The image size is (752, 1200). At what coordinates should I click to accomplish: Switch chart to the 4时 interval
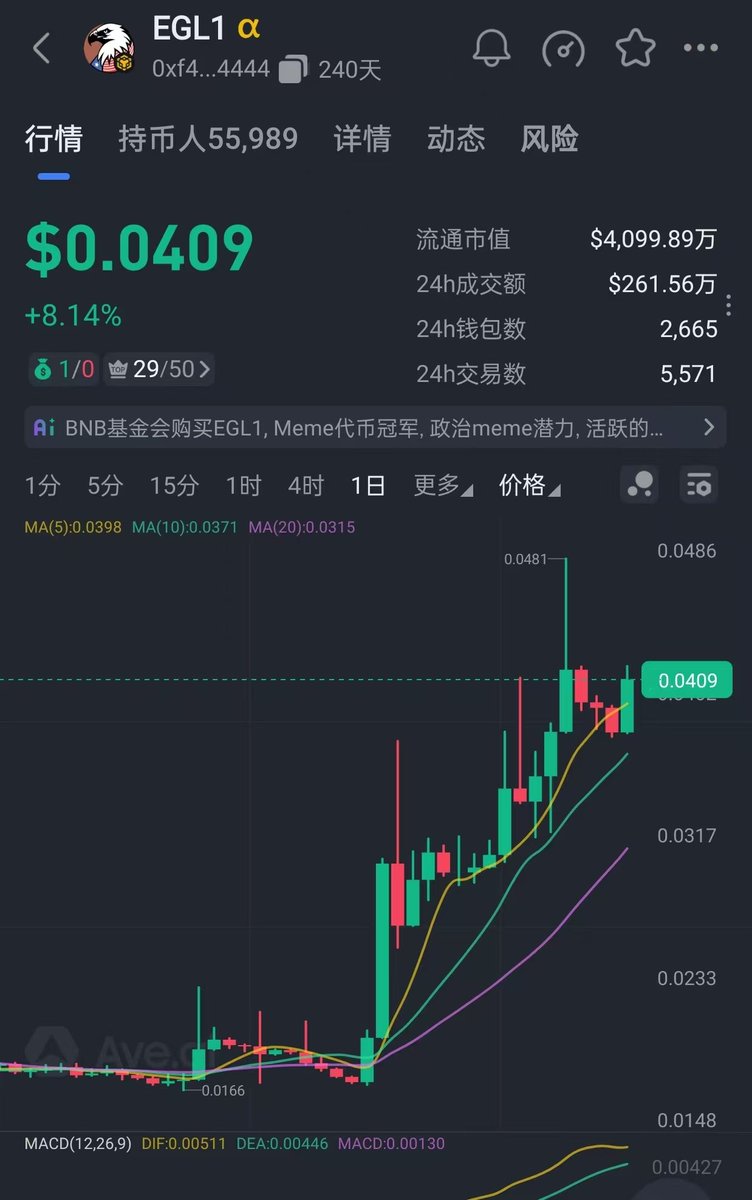(x=306, y=486)
